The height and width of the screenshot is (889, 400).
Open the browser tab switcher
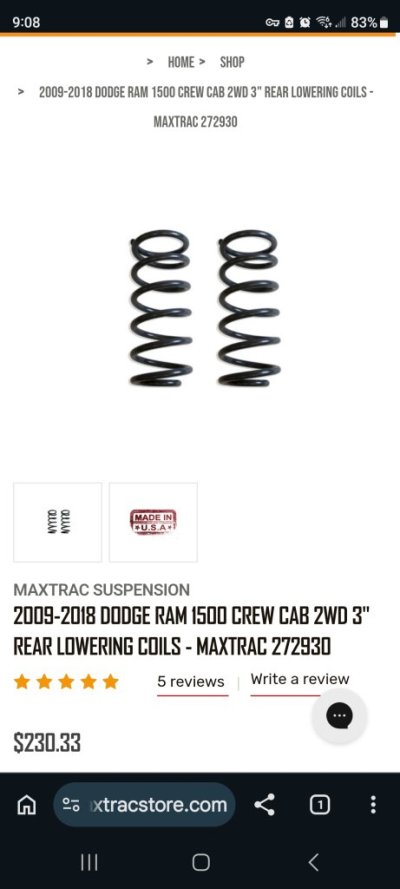tap(320, 805)
